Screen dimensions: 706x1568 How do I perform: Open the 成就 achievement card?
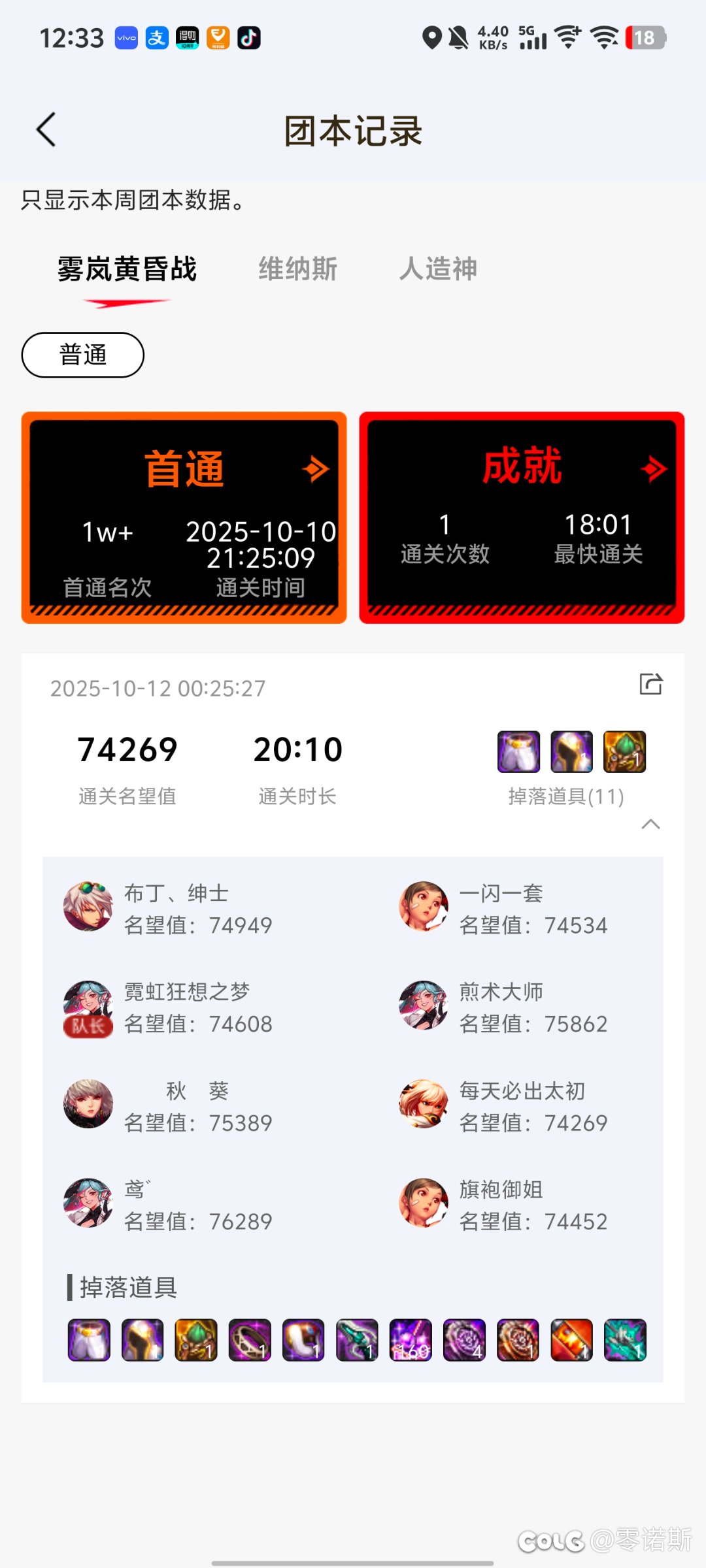[522, 517]
